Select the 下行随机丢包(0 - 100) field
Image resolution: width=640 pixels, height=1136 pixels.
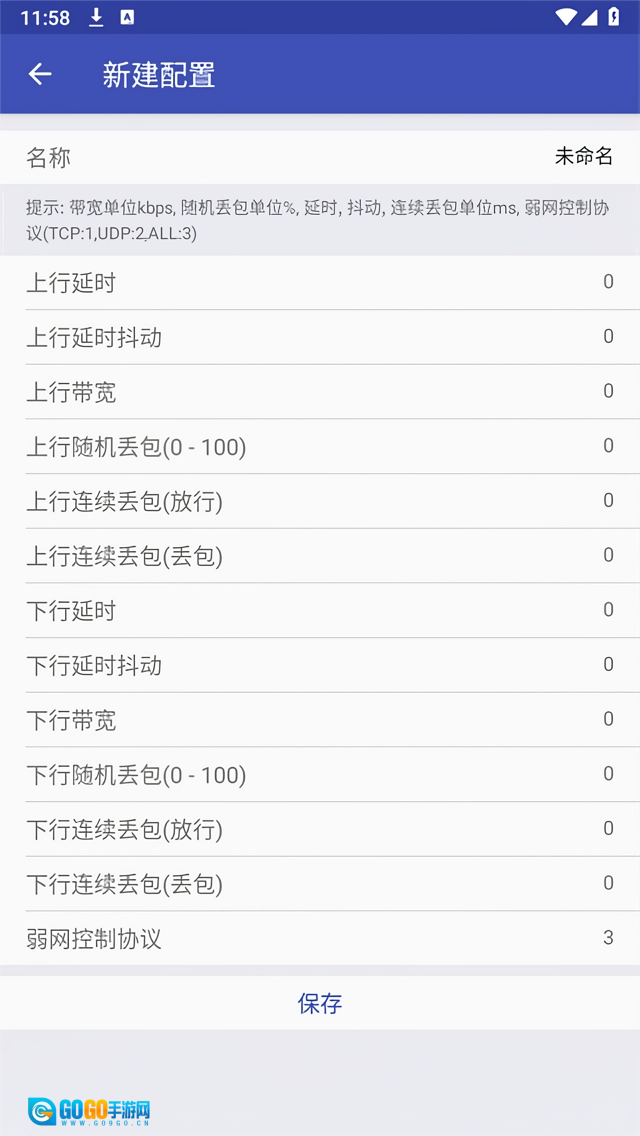[607, 774]
